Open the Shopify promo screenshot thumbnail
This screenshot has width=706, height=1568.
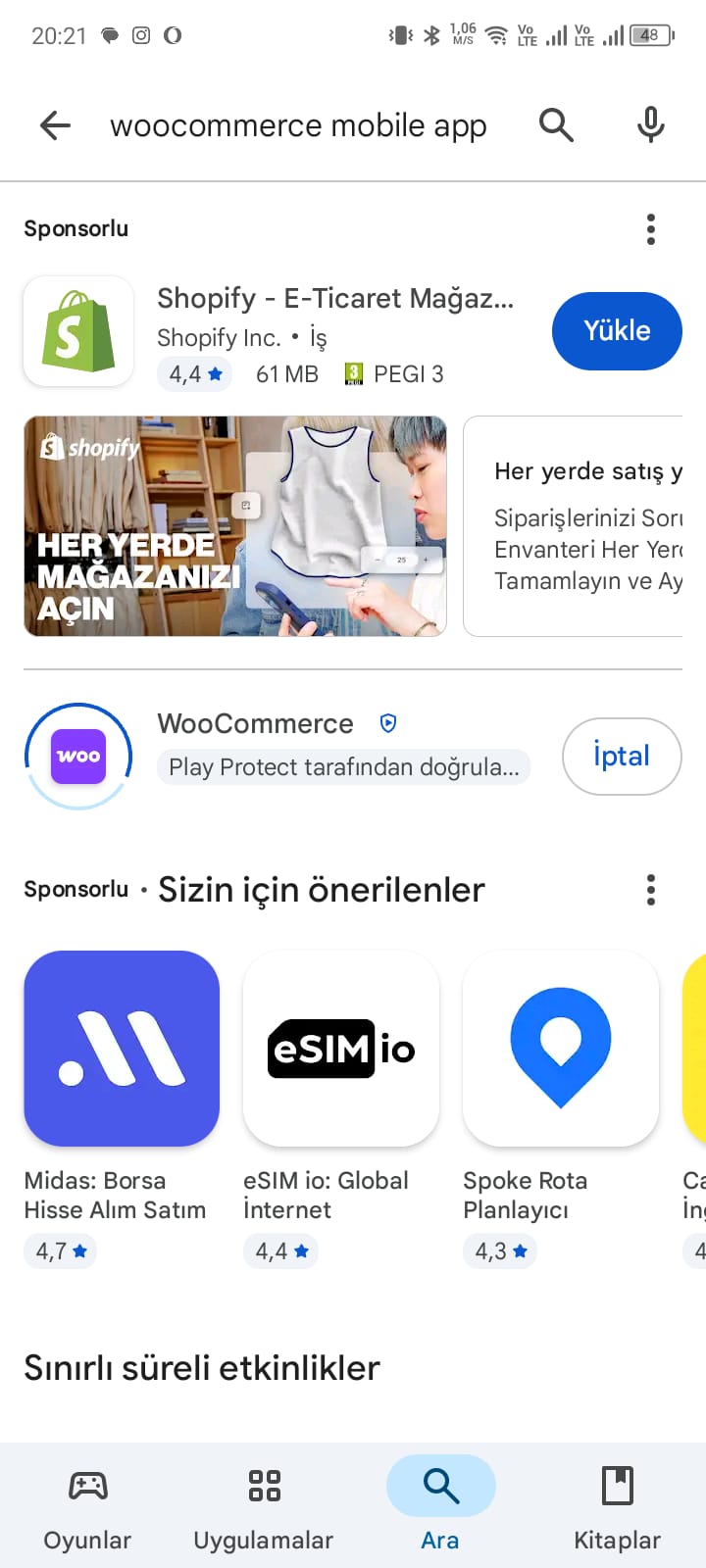point(234,526)
